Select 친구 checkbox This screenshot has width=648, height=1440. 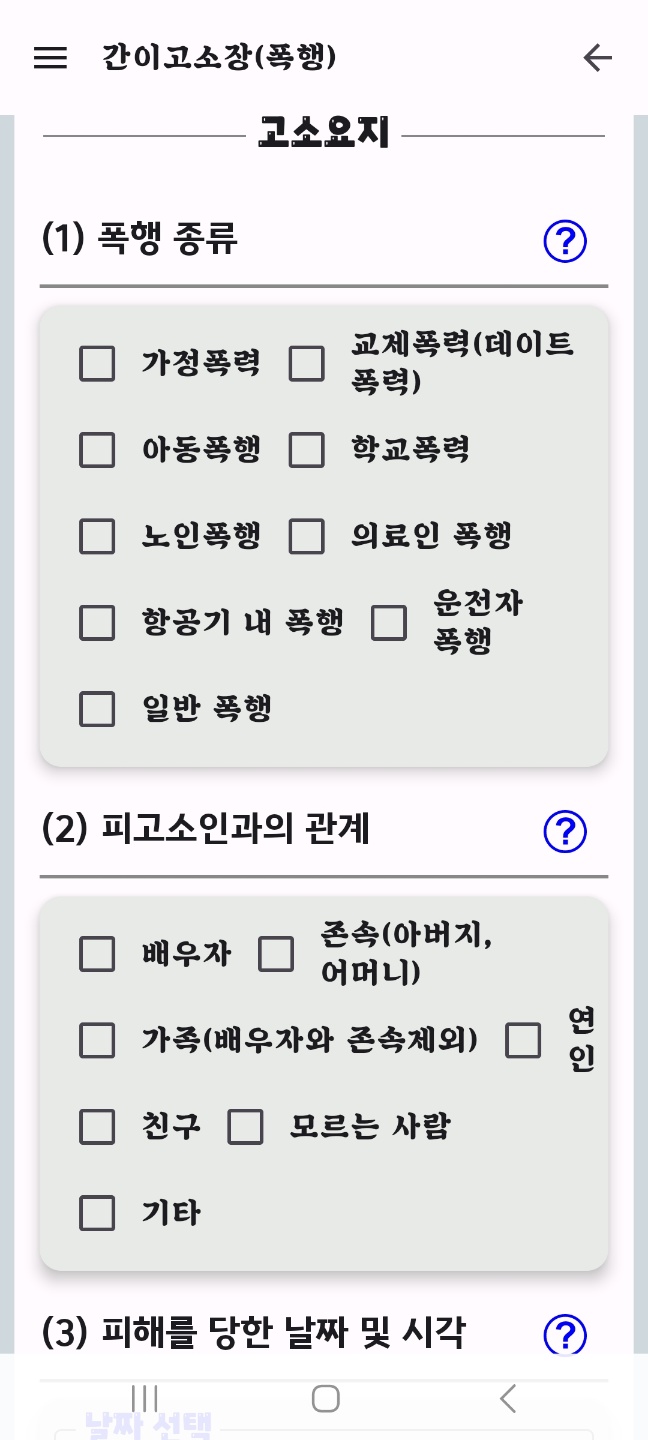(97, 1127)
